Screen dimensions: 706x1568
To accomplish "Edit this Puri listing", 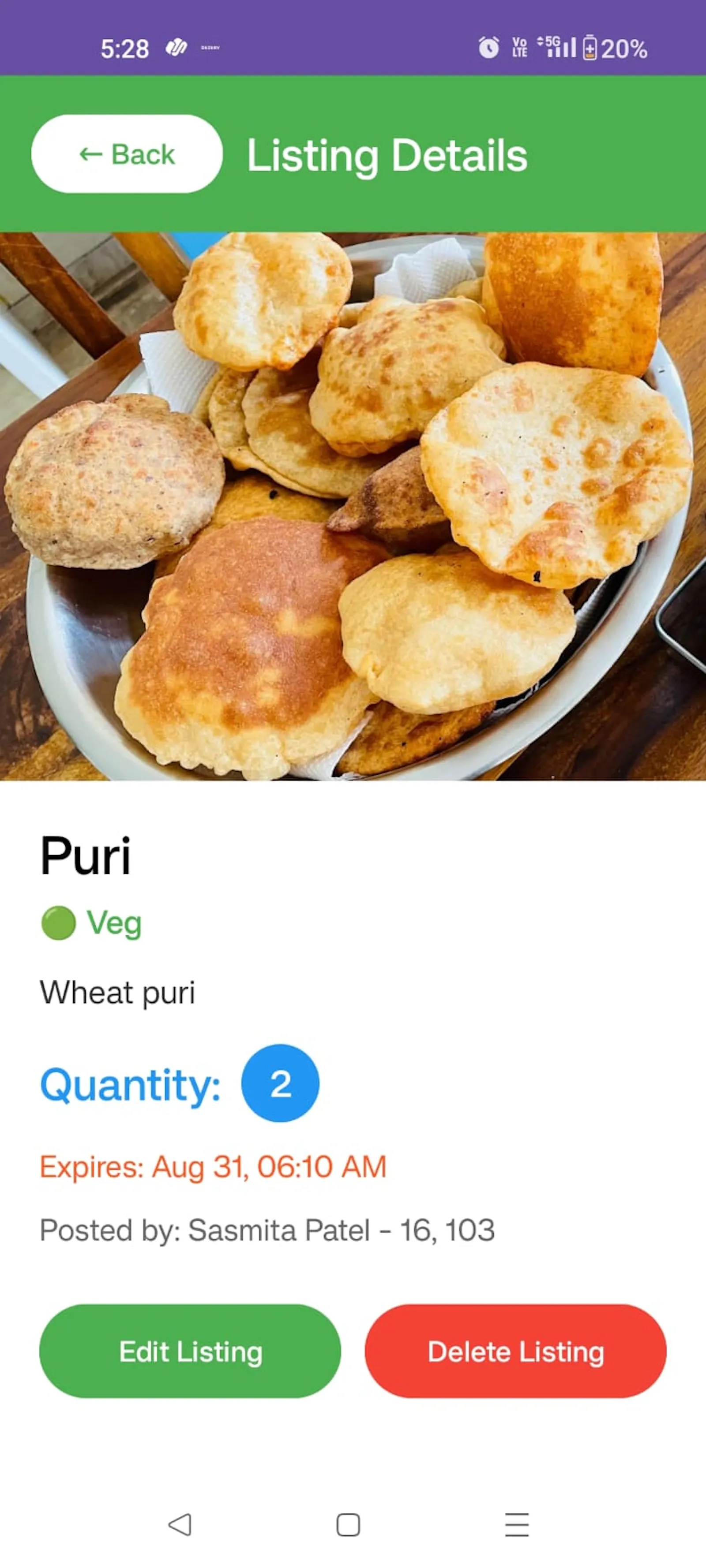I will click(190, 1351).
